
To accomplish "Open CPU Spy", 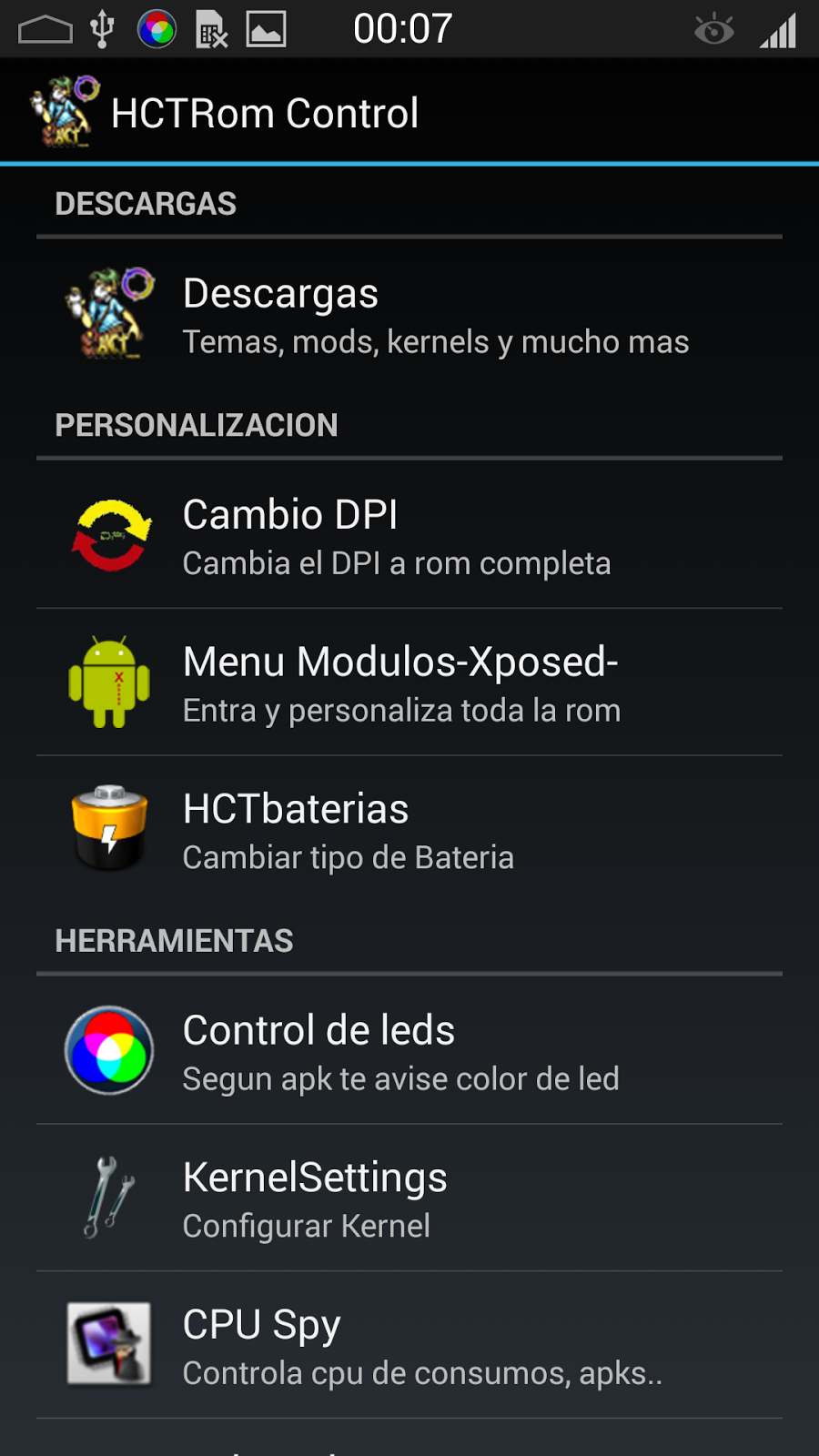I will click(409, 1347).
